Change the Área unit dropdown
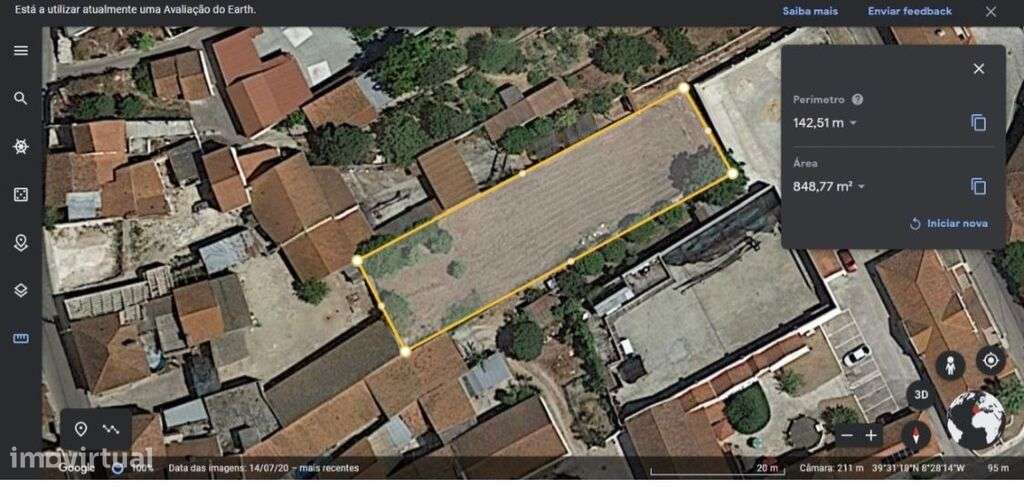 [x=861, y=187]
